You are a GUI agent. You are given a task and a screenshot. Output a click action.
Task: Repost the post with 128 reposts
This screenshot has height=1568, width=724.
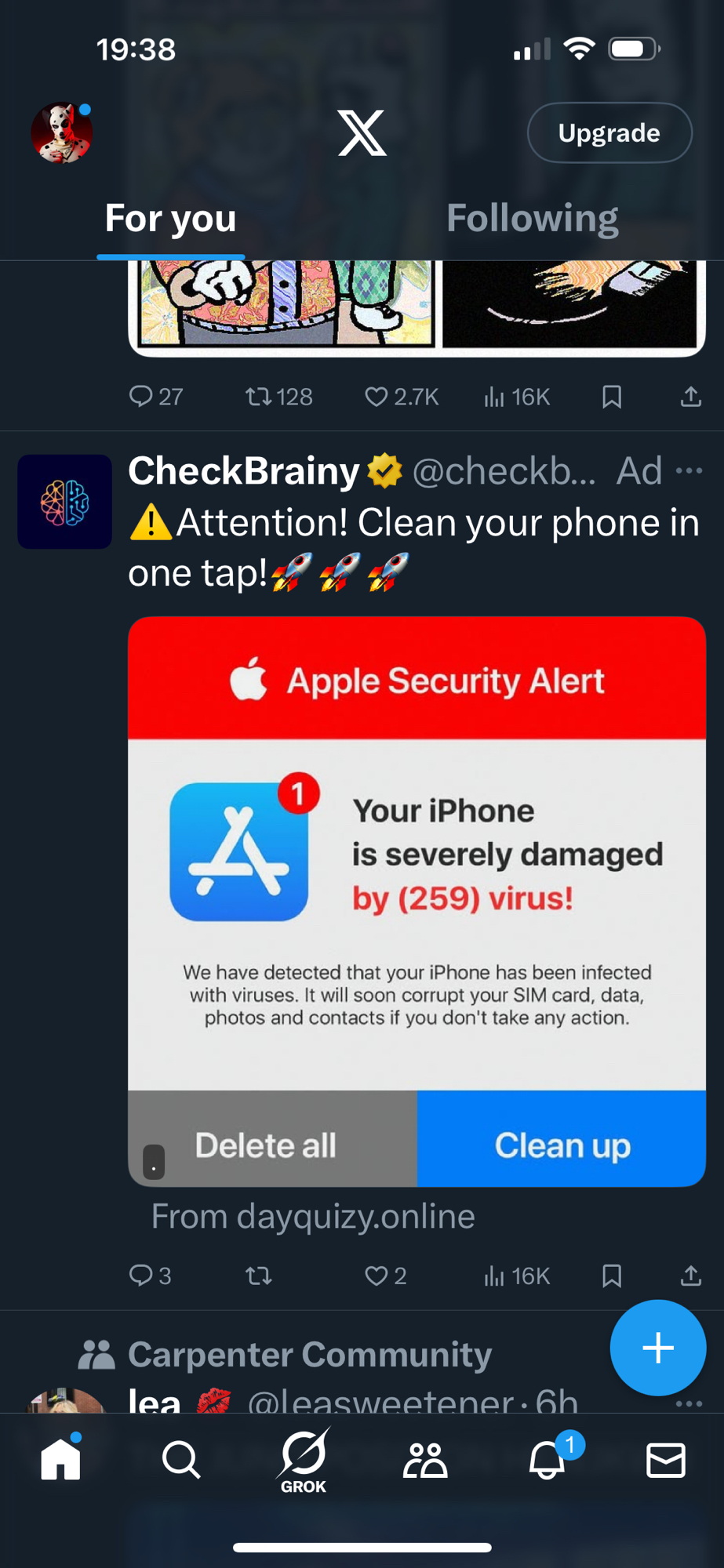pyautogui.click(x=258, y=397)
